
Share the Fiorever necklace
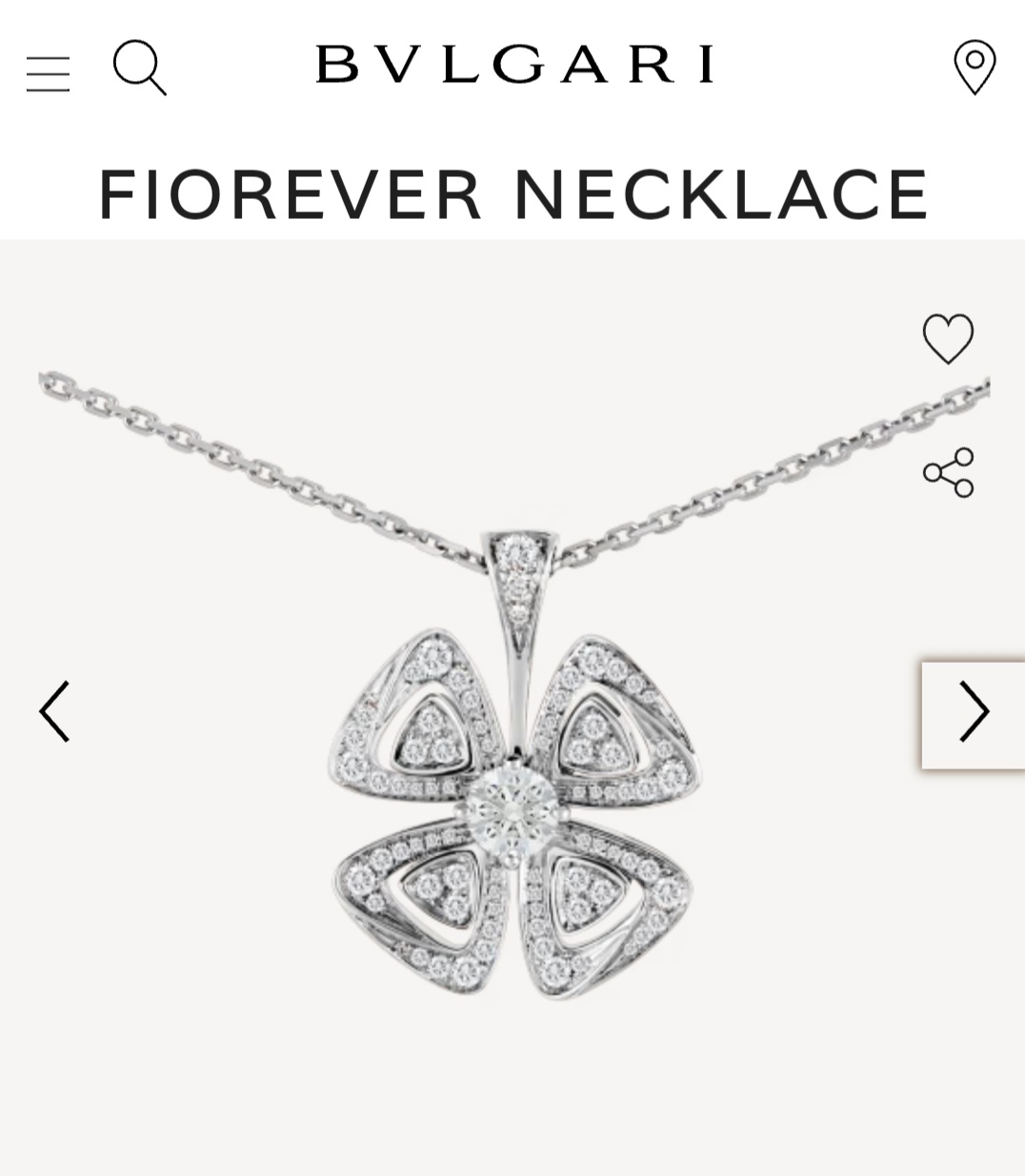(948, 472)
